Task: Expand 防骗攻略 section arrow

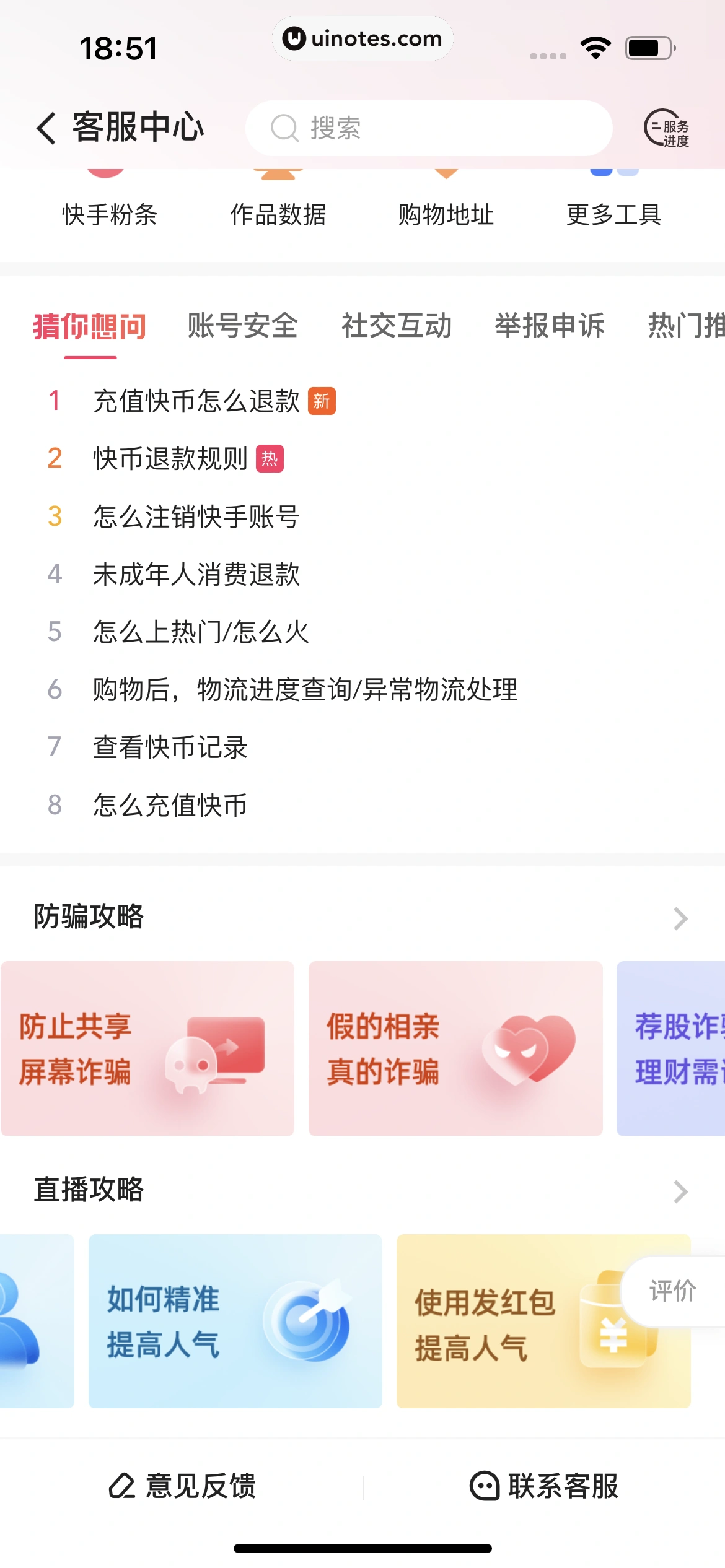Action: coord(680,918)
